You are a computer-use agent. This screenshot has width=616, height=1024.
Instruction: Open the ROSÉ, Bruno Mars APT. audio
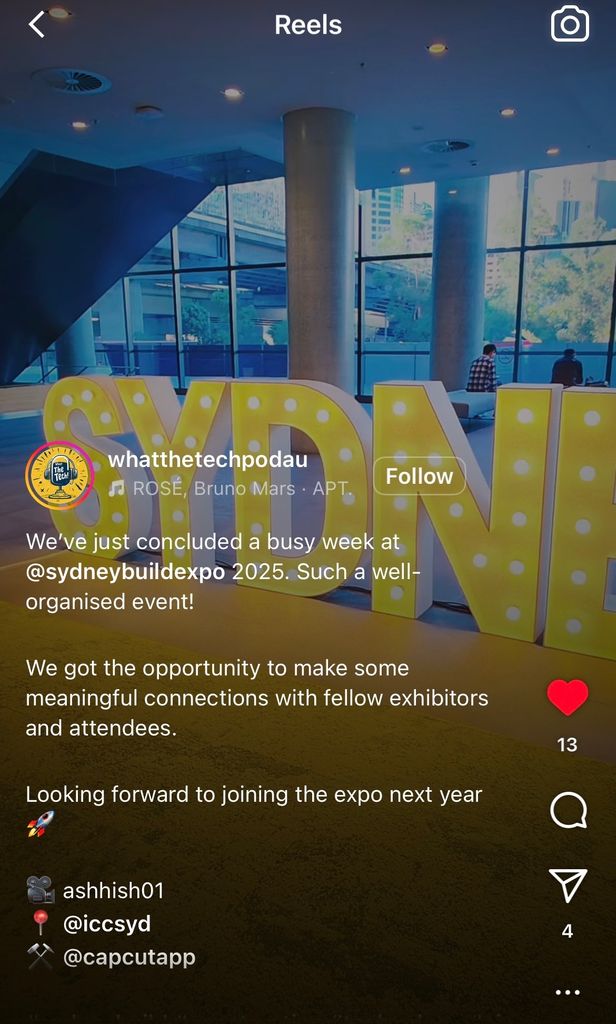232,488
